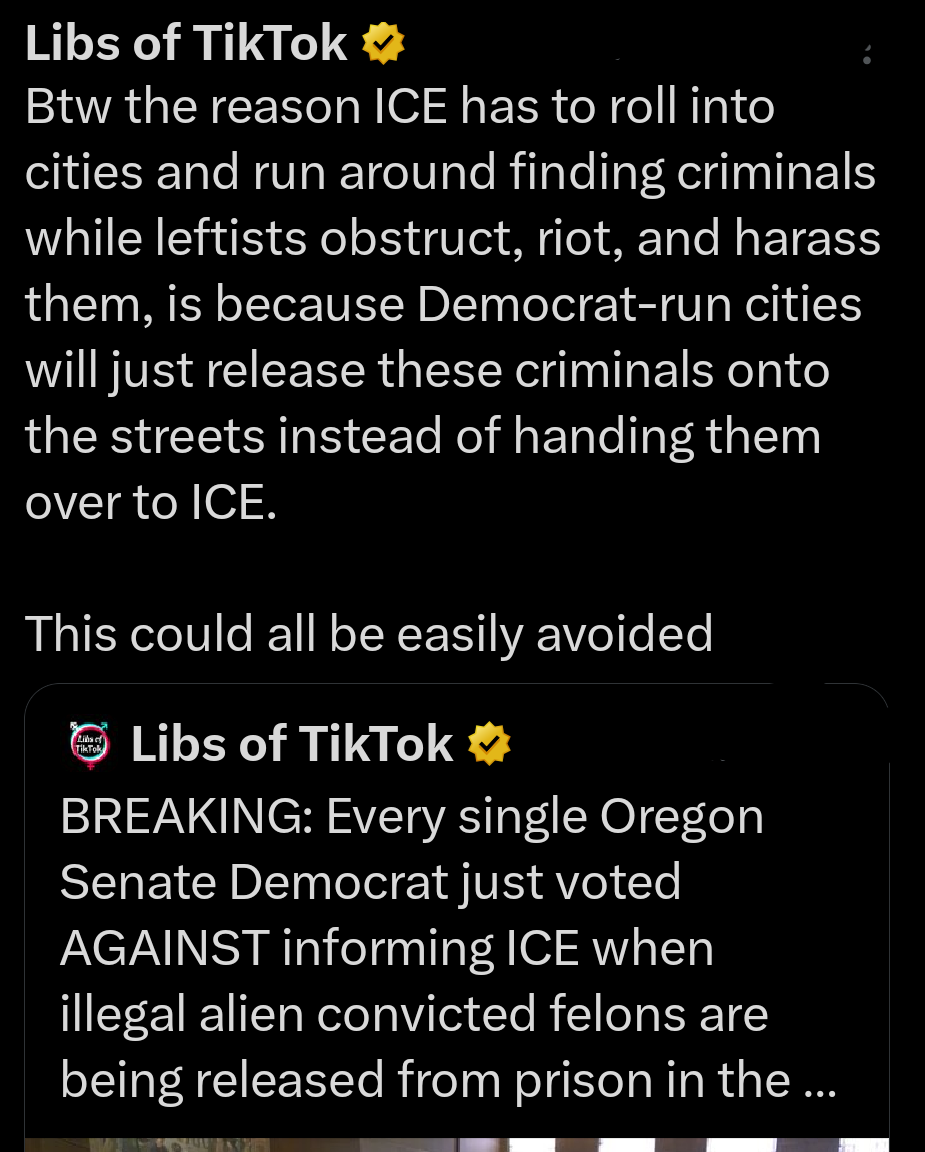Screen dimensions: 925x1152
Task: Click the quoted tweet author name link
Action: [x=291, y=743]
